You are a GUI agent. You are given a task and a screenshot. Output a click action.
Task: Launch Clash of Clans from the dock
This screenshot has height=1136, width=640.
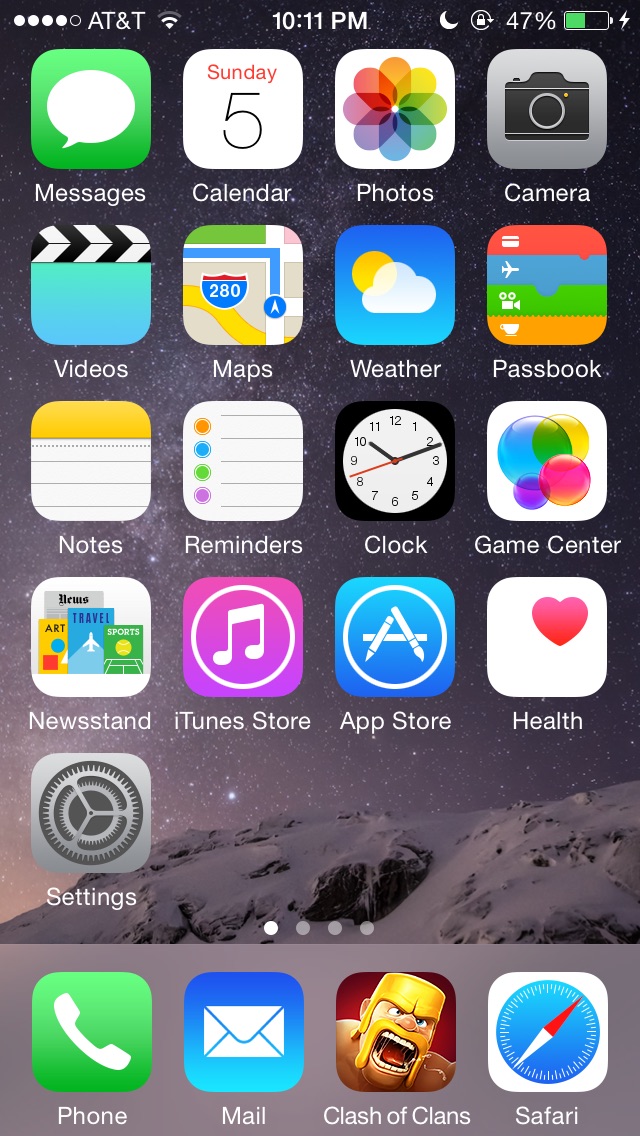396,1032
